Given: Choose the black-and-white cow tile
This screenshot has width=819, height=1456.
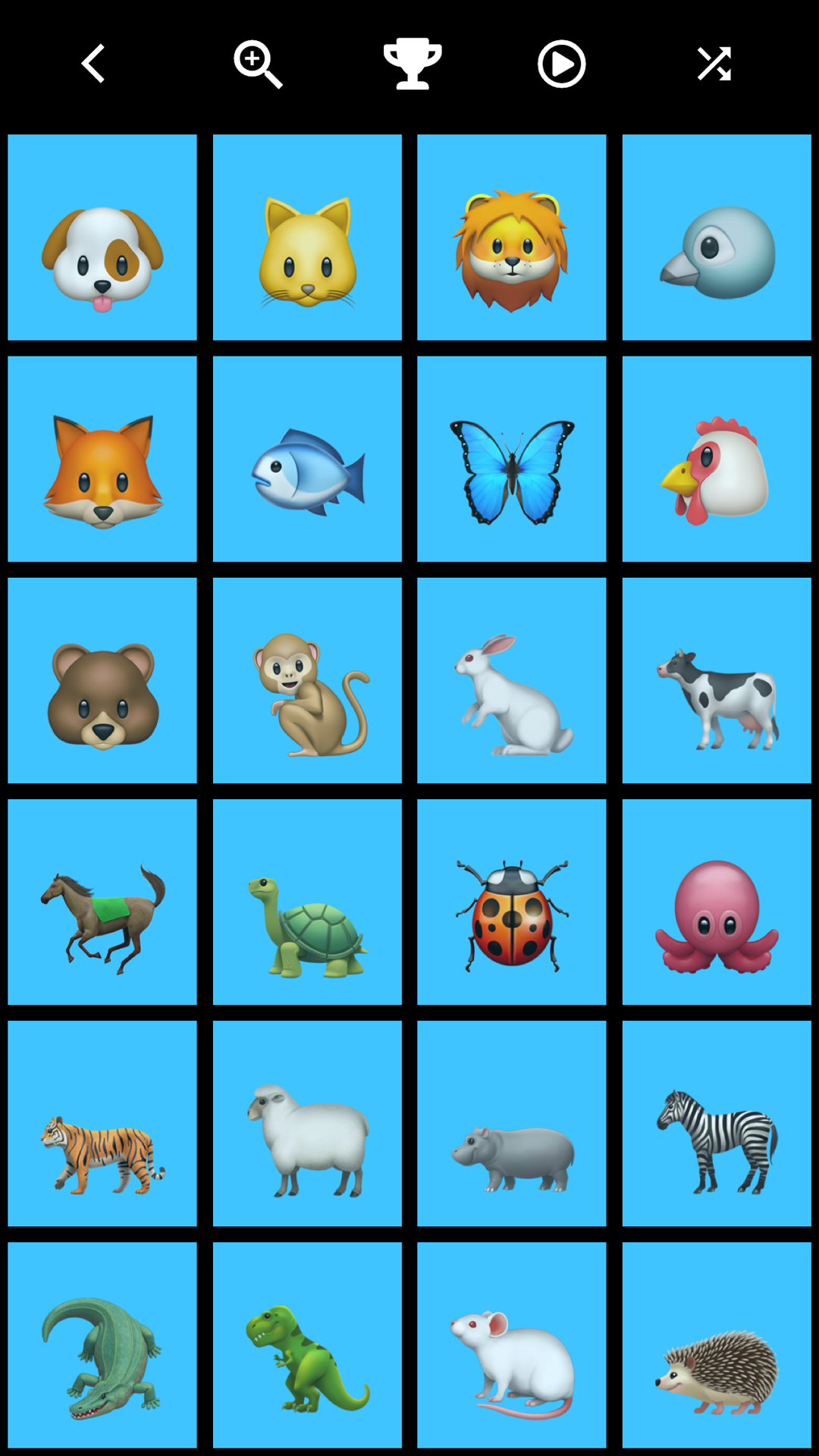Looking at the screenshot, I should pos(717,680).
